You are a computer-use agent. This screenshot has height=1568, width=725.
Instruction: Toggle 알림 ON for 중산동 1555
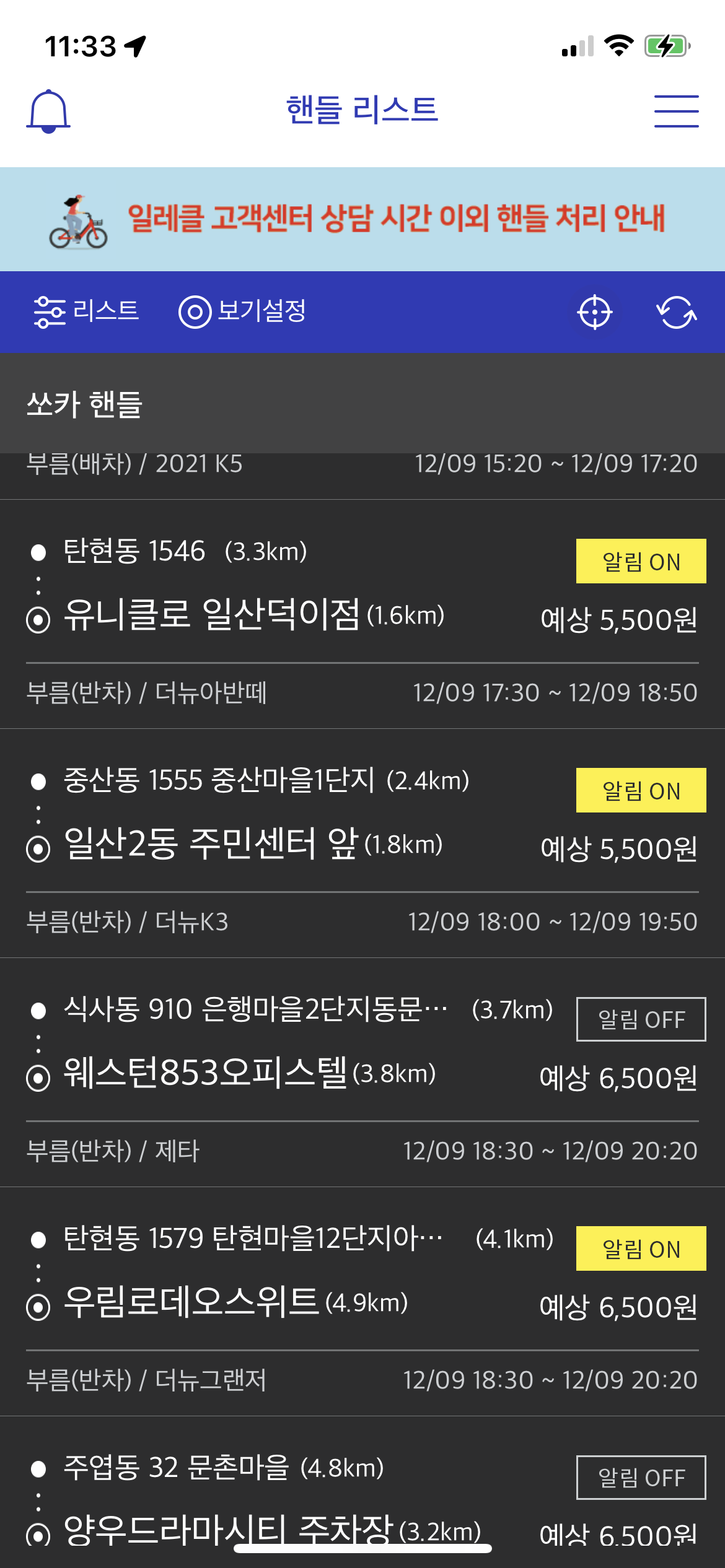tap(641, 790)
